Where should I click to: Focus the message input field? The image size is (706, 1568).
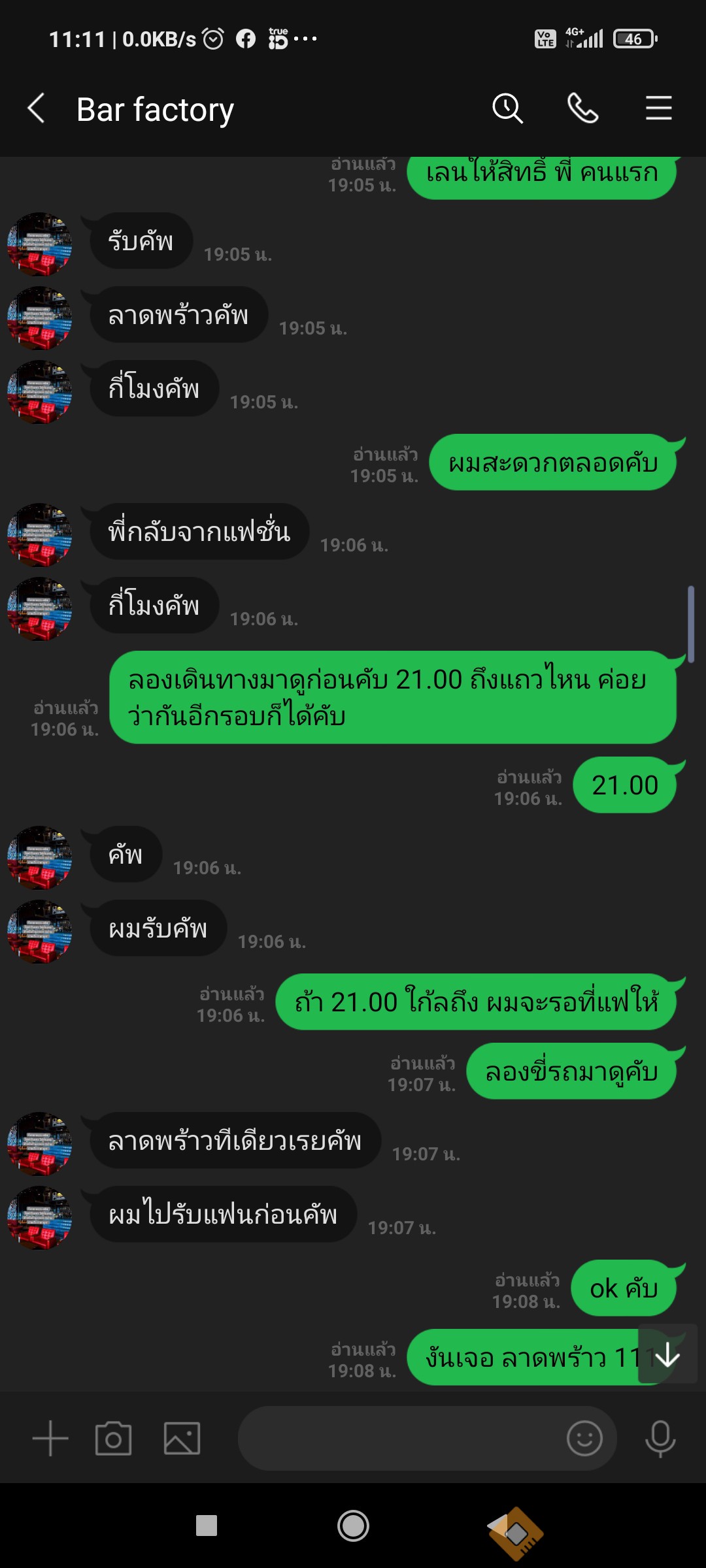point(399,1439)
